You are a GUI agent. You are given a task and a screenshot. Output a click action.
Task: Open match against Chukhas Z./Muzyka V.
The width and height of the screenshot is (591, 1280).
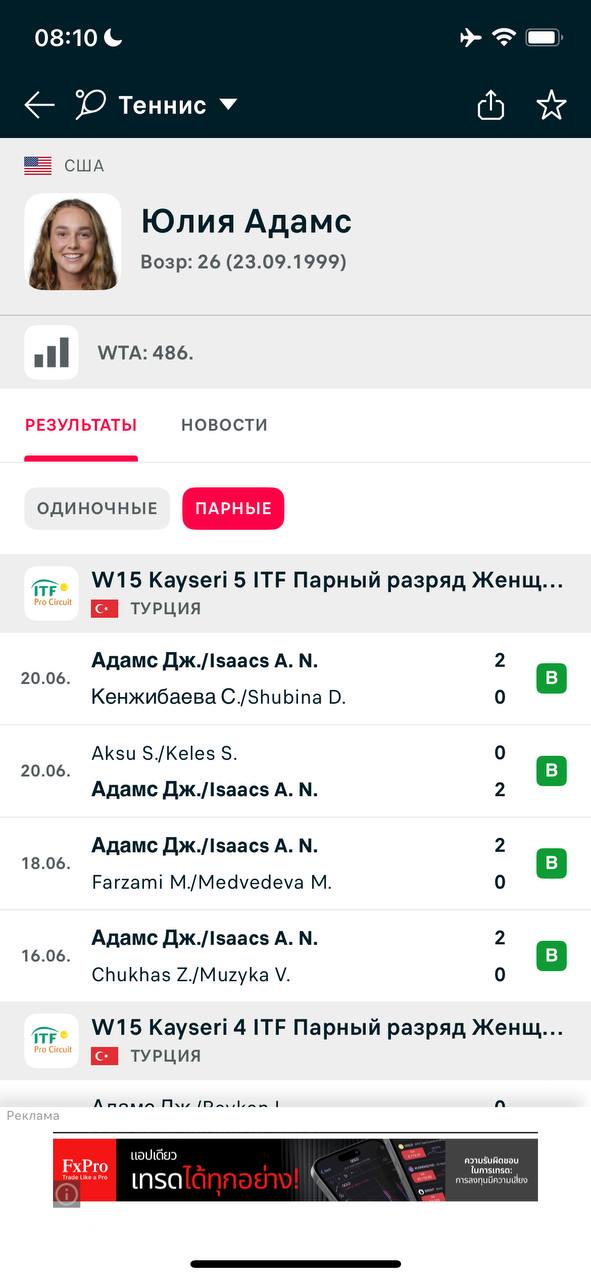pos(295,956)
